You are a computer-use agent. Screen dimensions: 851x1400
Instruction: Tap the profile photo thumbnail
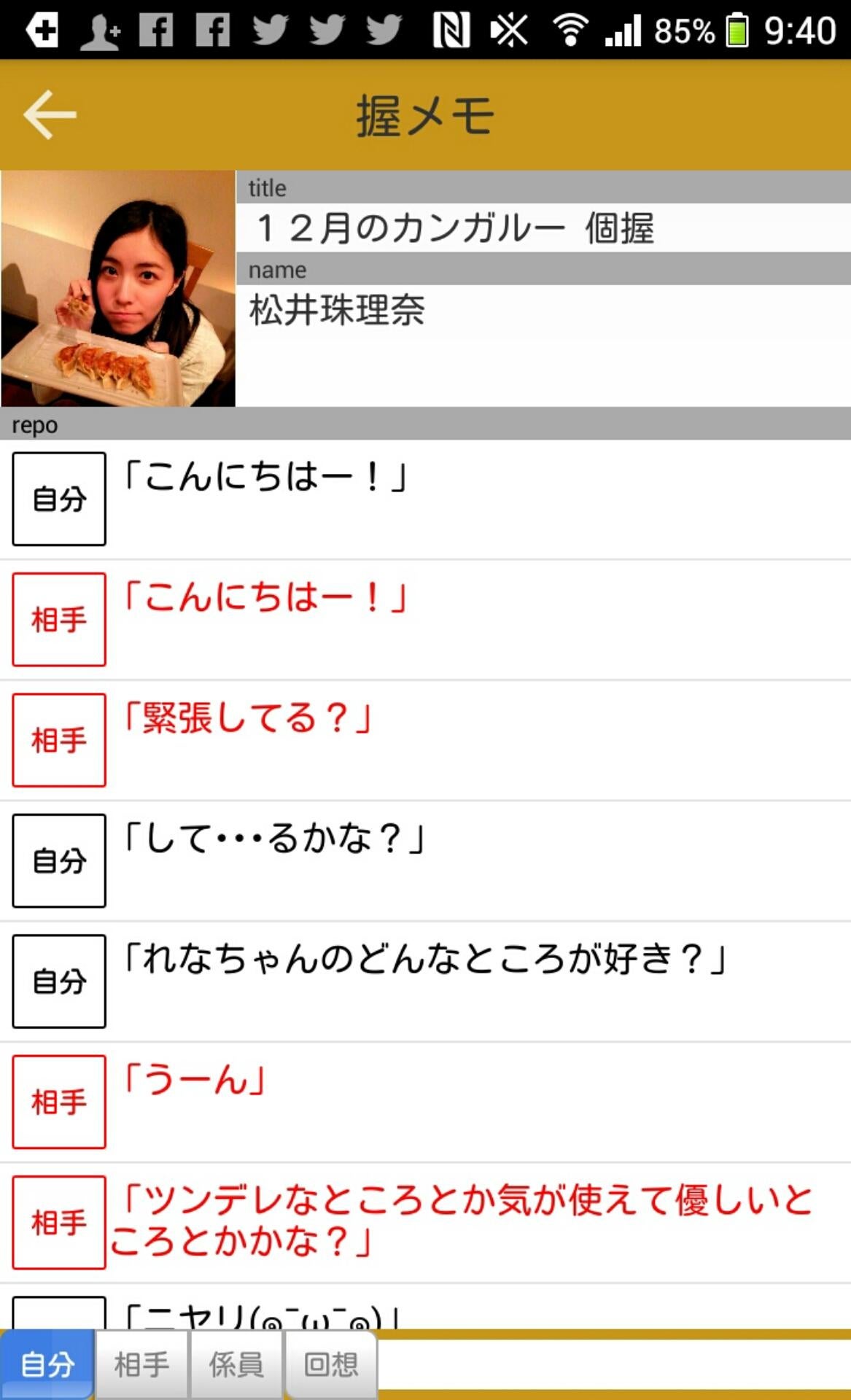118,289
